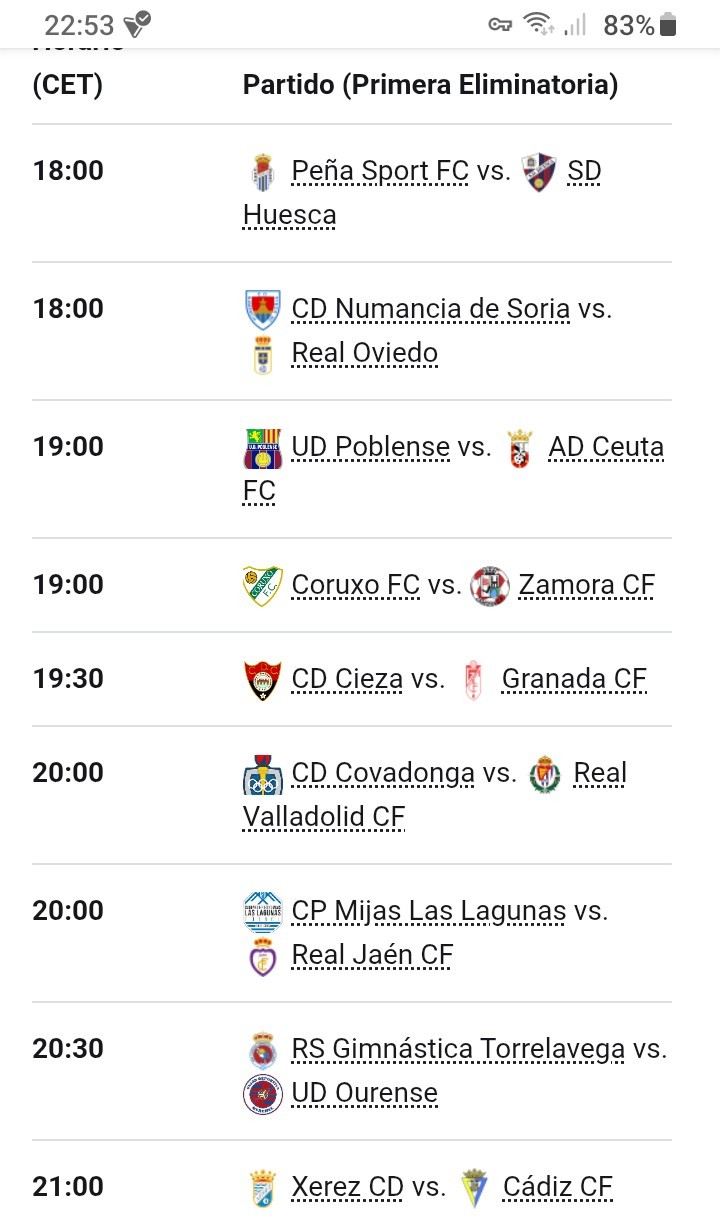Open the Cádiz CF link
The width and height of the screenshot is (720, 1224).
[557, 1187]
